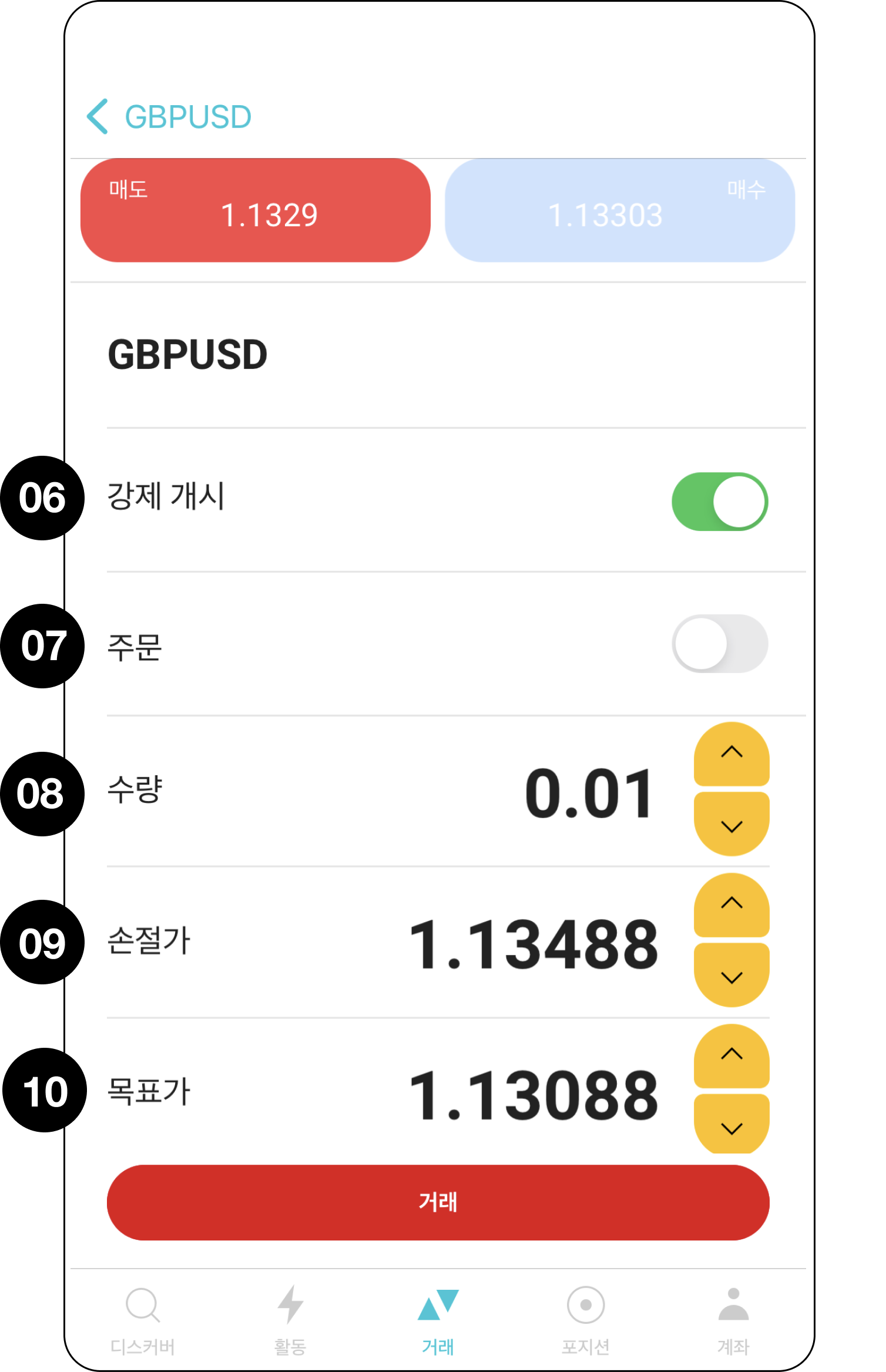The image size is (886, 1372).
Task: Go back from GBPUSD screen
Action: (x=98, y=116)
